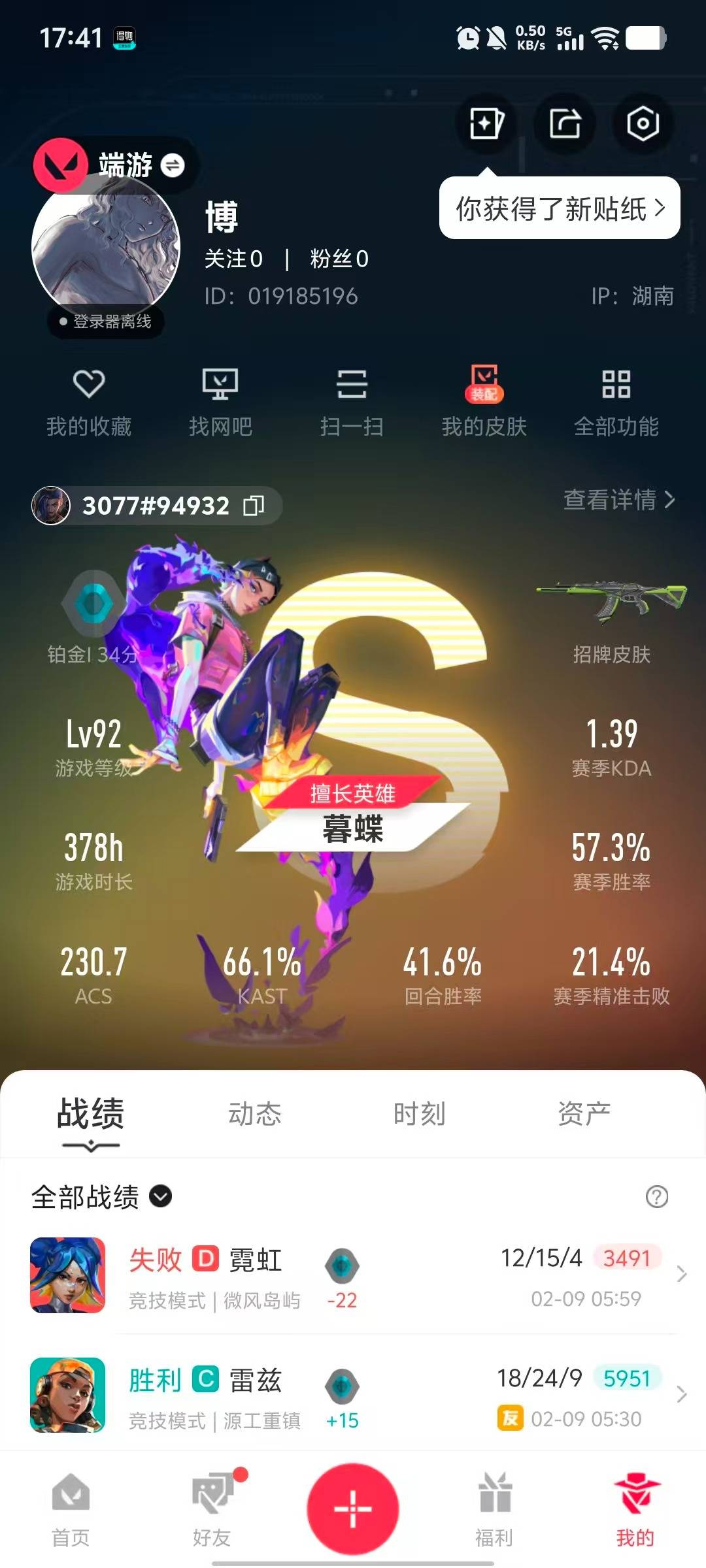Open the 扫一扫 scan feature
706x1568 pixels.
[352, 400]
